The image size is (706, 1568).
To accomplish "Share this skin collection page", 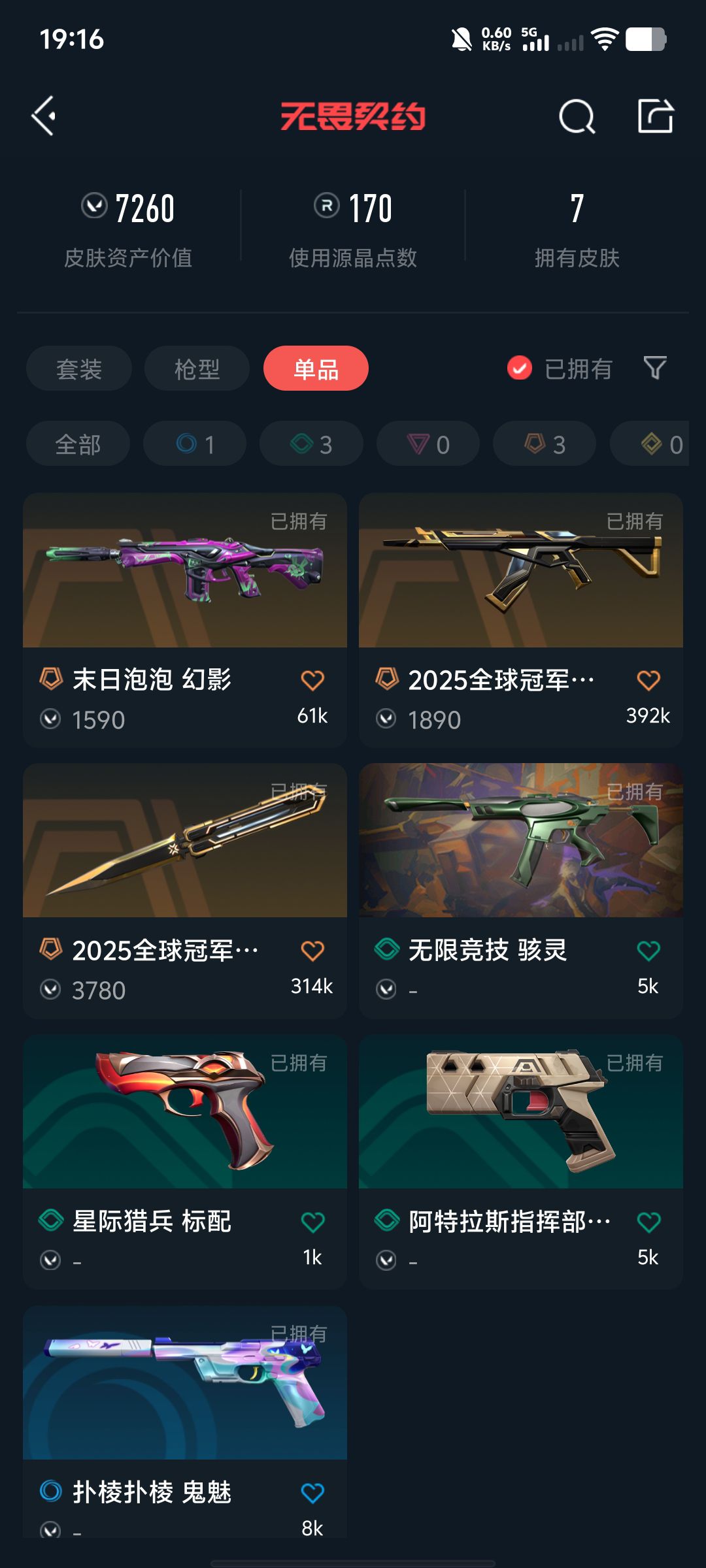I will (x=655, y=117).
